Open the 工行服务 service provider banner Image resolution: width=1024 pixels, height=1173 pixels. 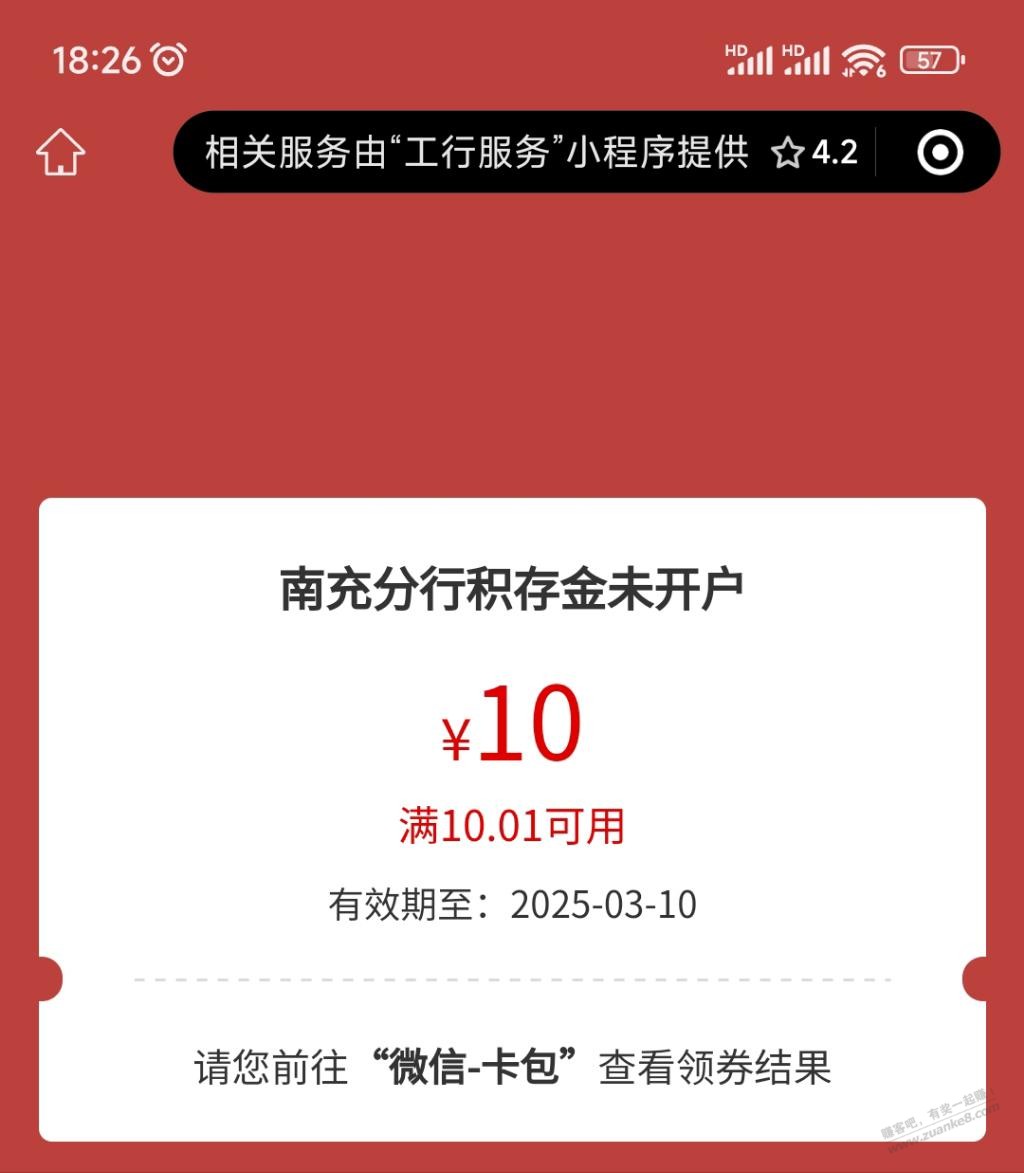(x=476, y=153)
